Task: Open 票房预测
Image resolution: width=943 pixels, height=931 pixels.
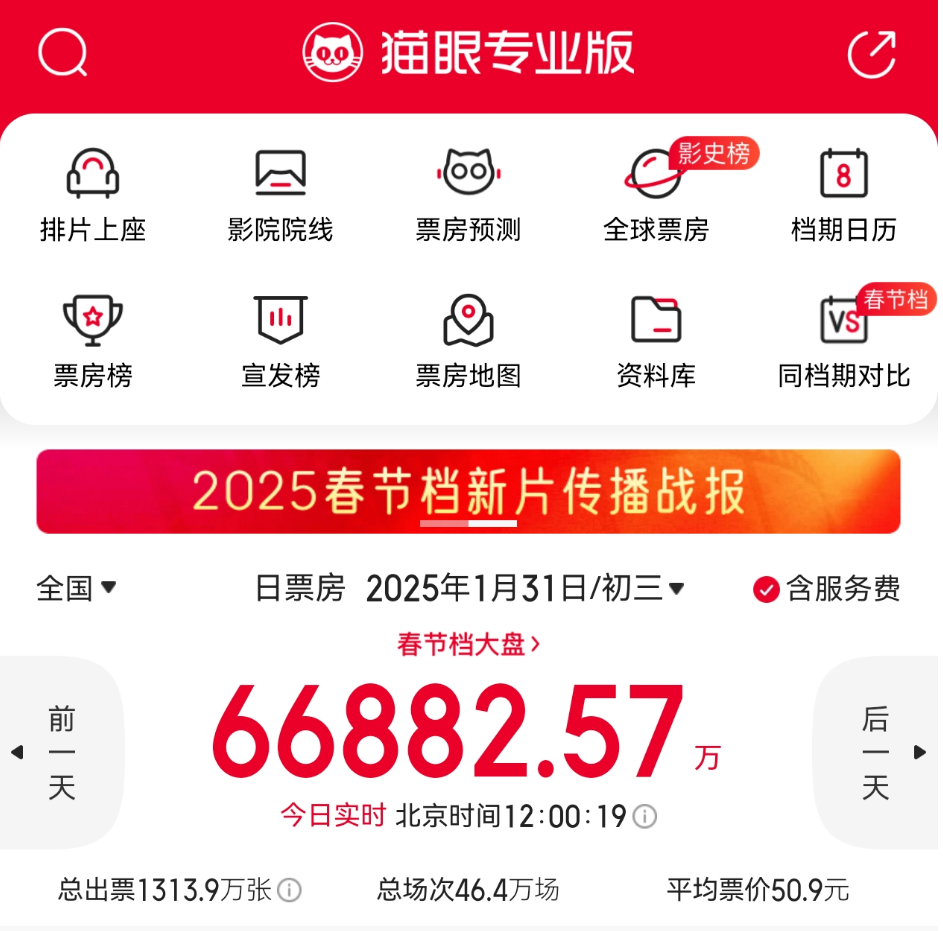Action: click(x=468, y=196)
